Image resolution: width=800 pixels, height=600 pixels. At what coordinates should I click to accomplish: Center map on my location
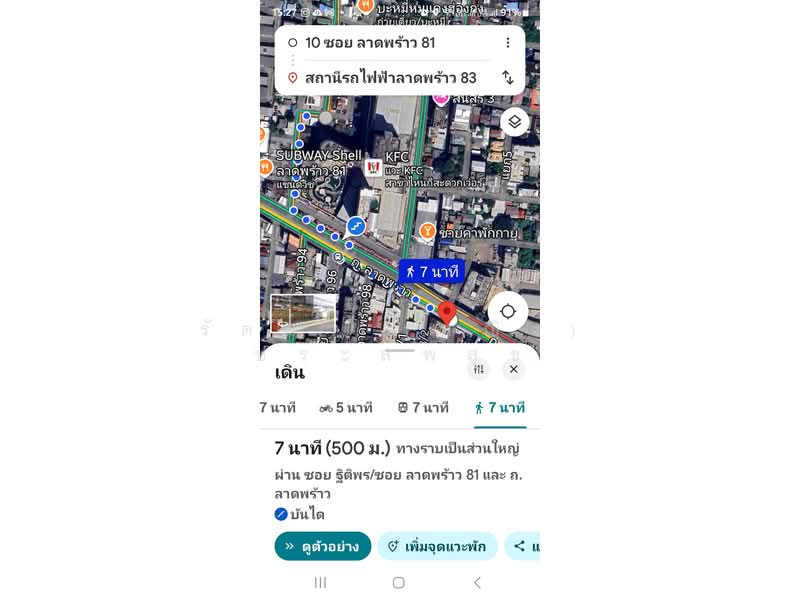[508, 311]
